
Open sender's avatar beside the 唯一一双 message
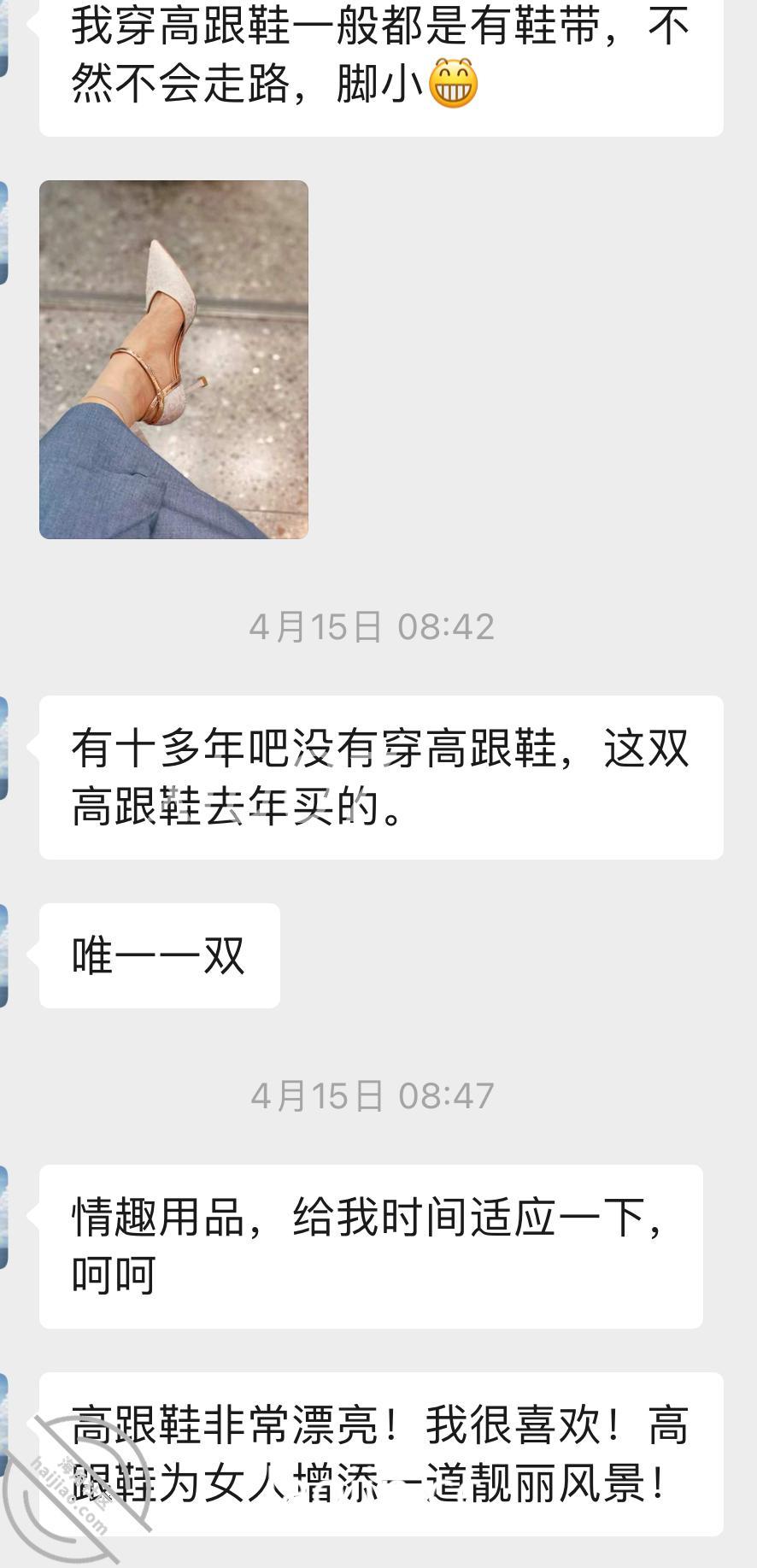3,955
